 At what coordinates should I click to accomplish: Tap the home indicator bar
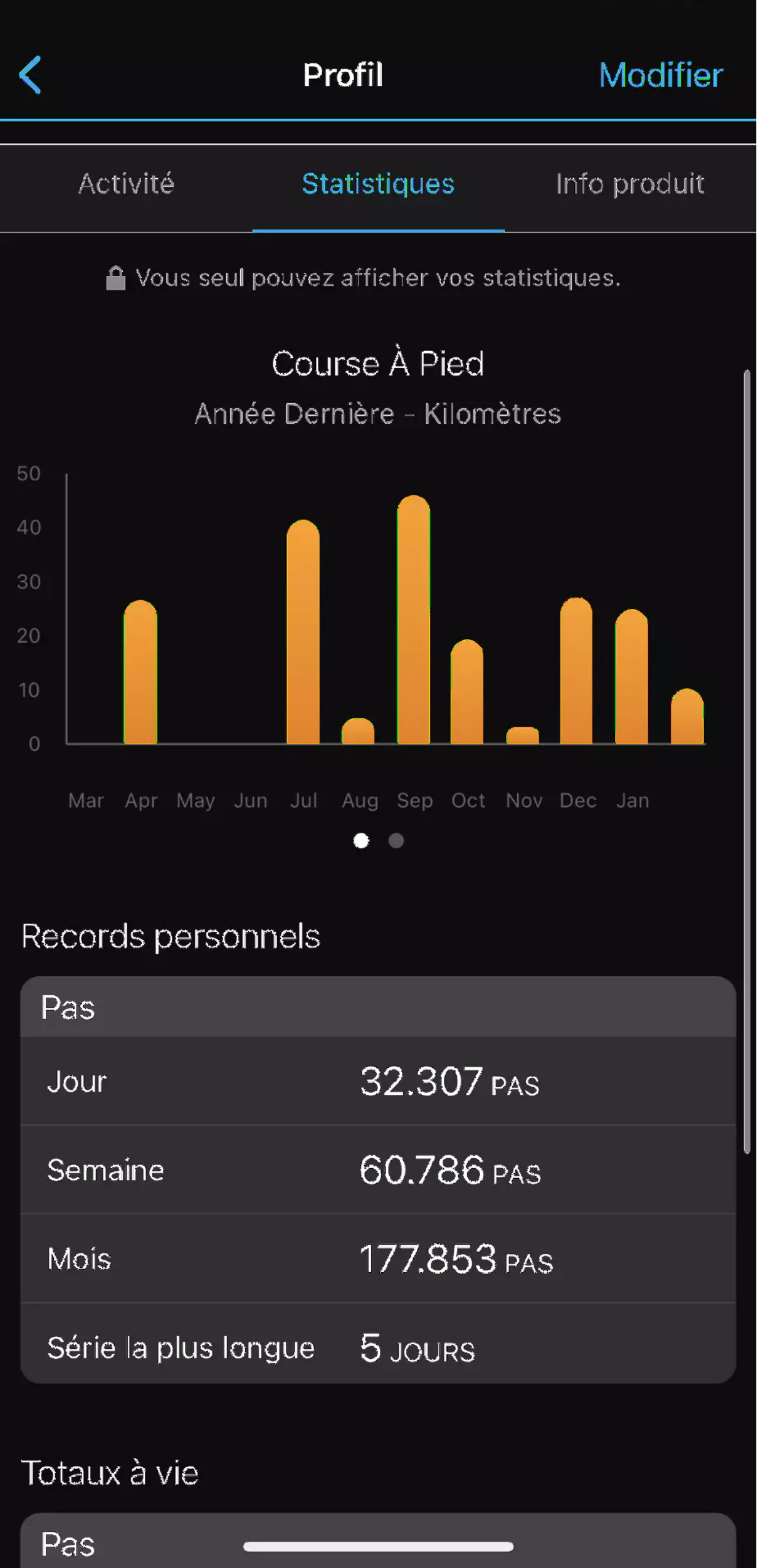coord(378,1544)
